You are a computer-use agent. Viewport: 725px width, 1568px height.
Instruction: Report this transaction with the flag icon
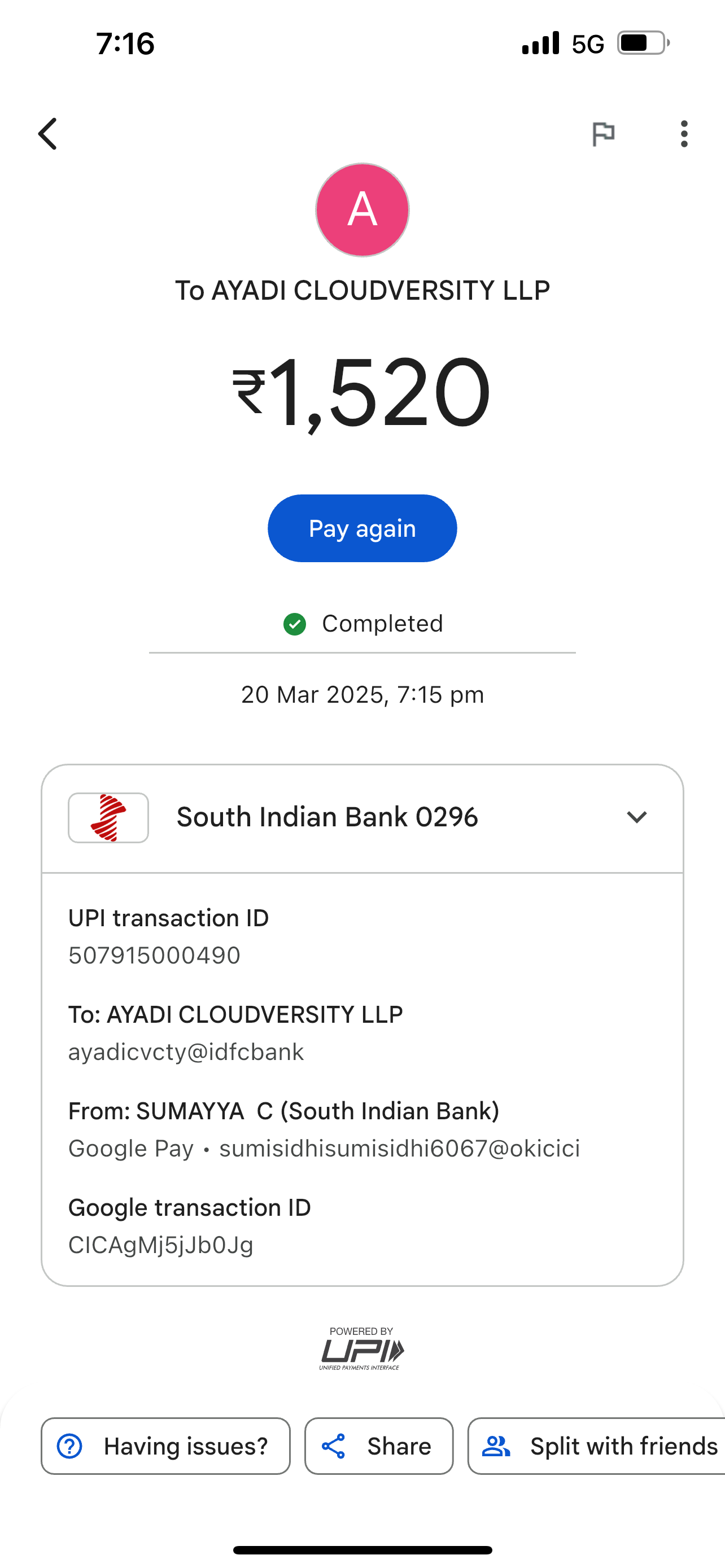[x=603, y=134]
